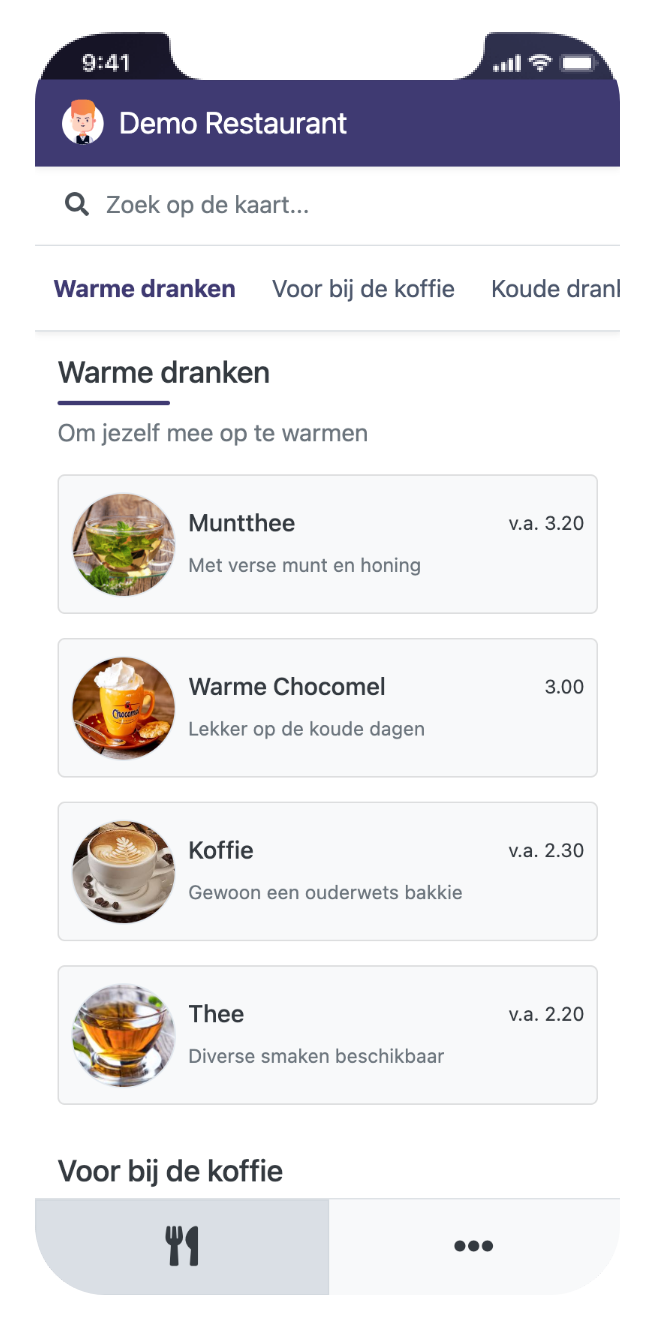Image resolution: width=656 pixels, height=1326 pixels.
Task: Open the Muntthee menu item
Action: click(327, 544)
